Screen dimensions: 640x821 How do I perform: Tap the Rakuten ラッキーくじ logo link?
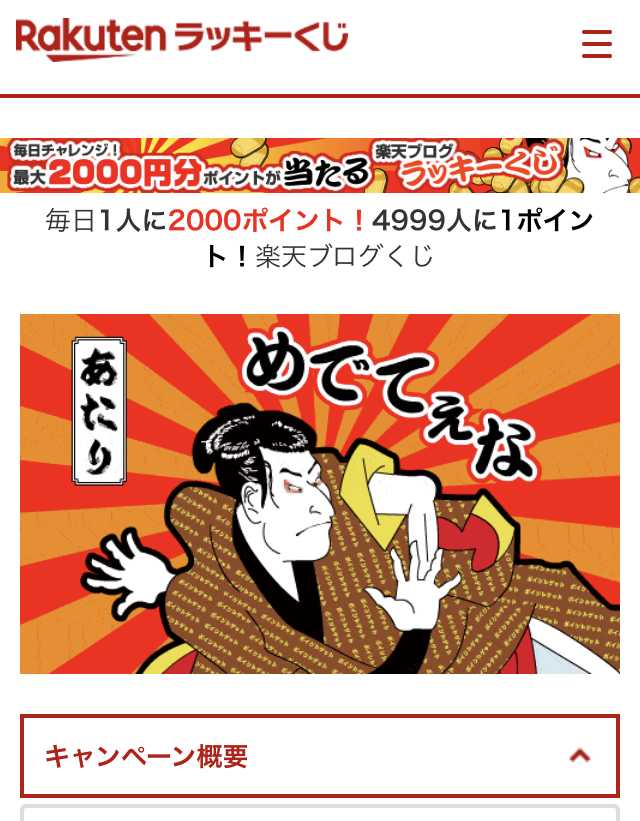pos(182,39)
